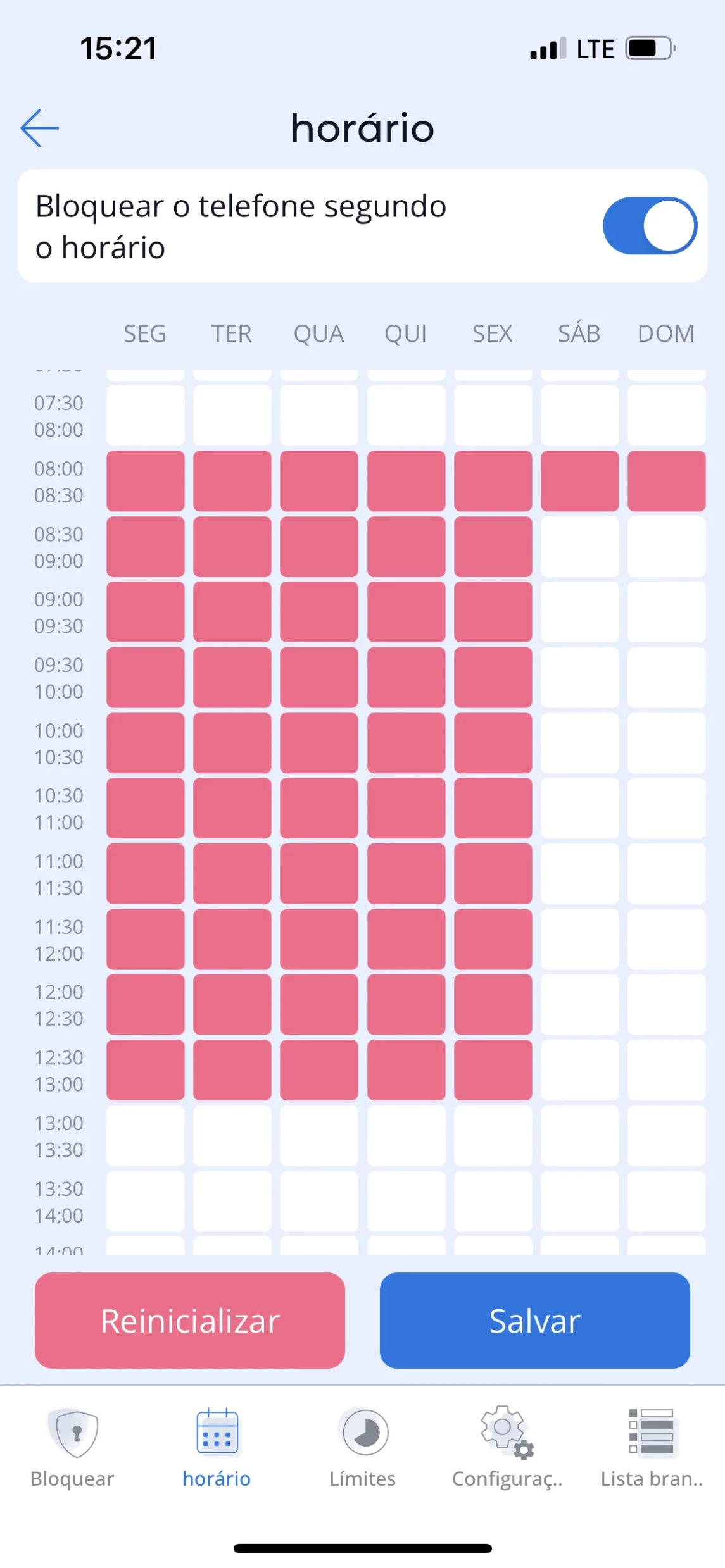Unblock SEG 08:00-08:30 slot
The image size is (725, 1568).
145,481
